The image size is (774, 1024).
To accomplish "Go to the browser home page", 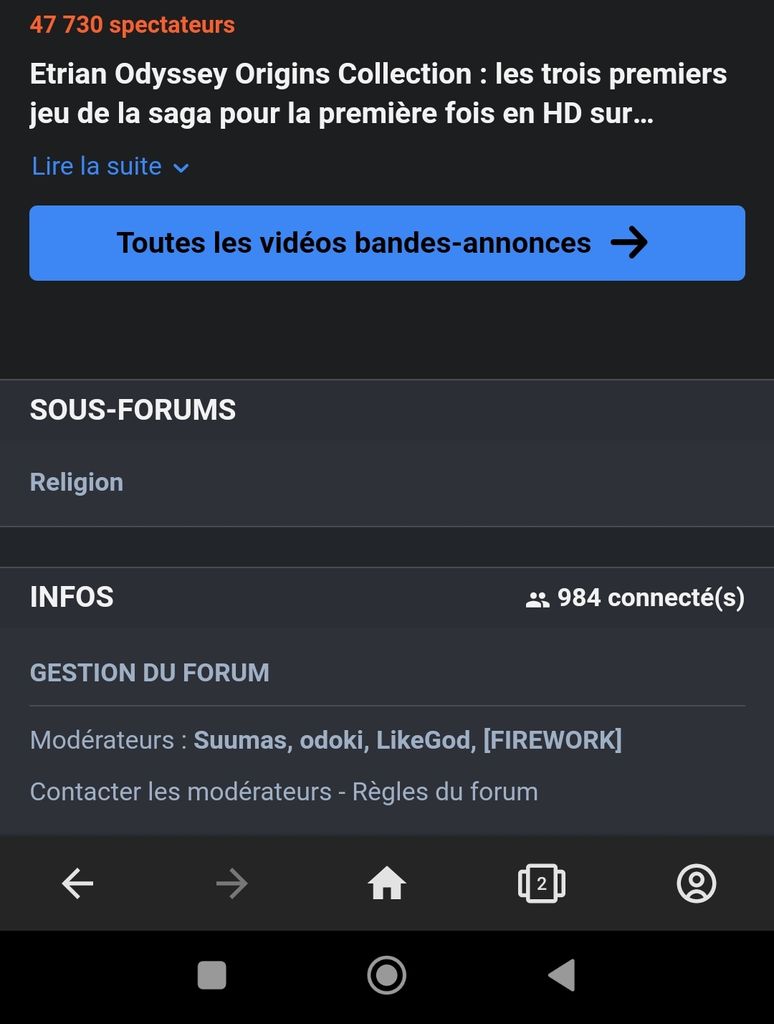I will (x=387, y=883).
